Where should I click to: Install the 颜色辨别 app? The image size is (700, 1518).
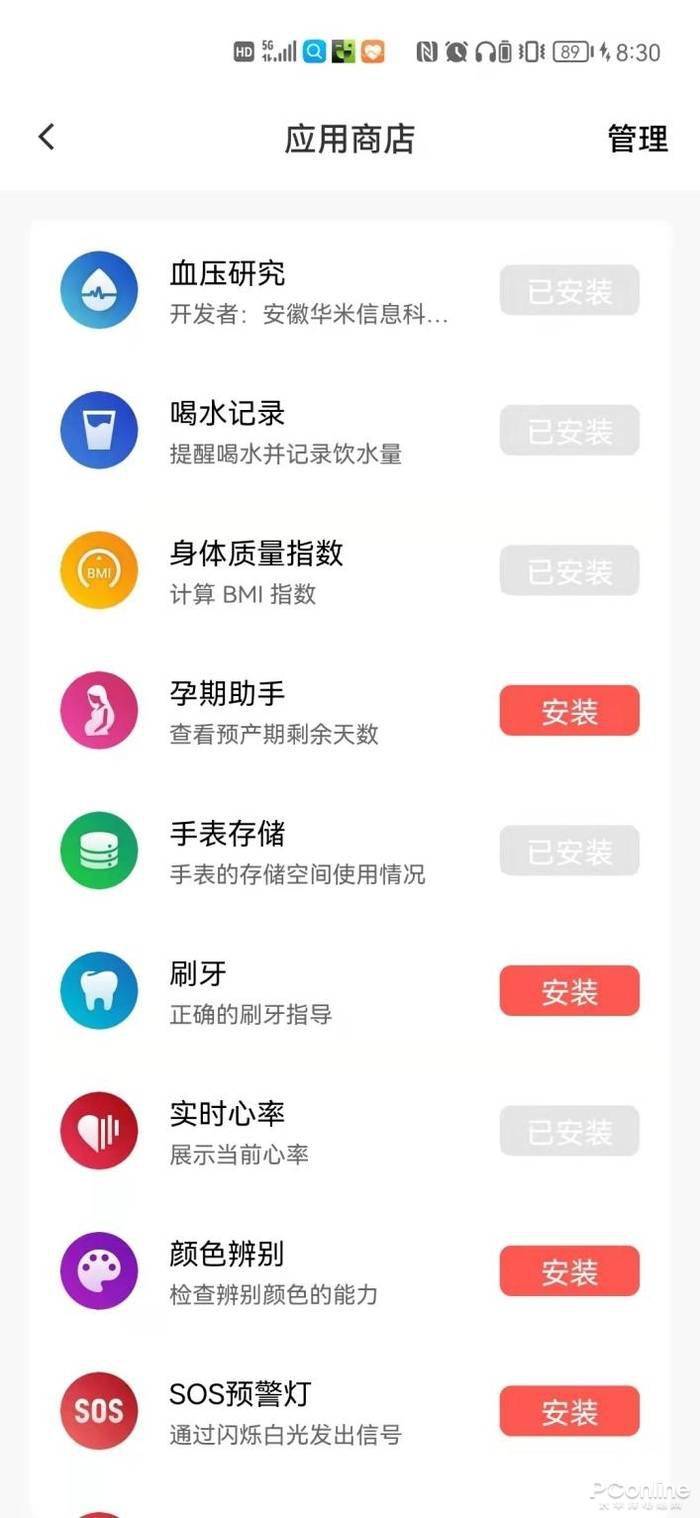coord(569,1271)
